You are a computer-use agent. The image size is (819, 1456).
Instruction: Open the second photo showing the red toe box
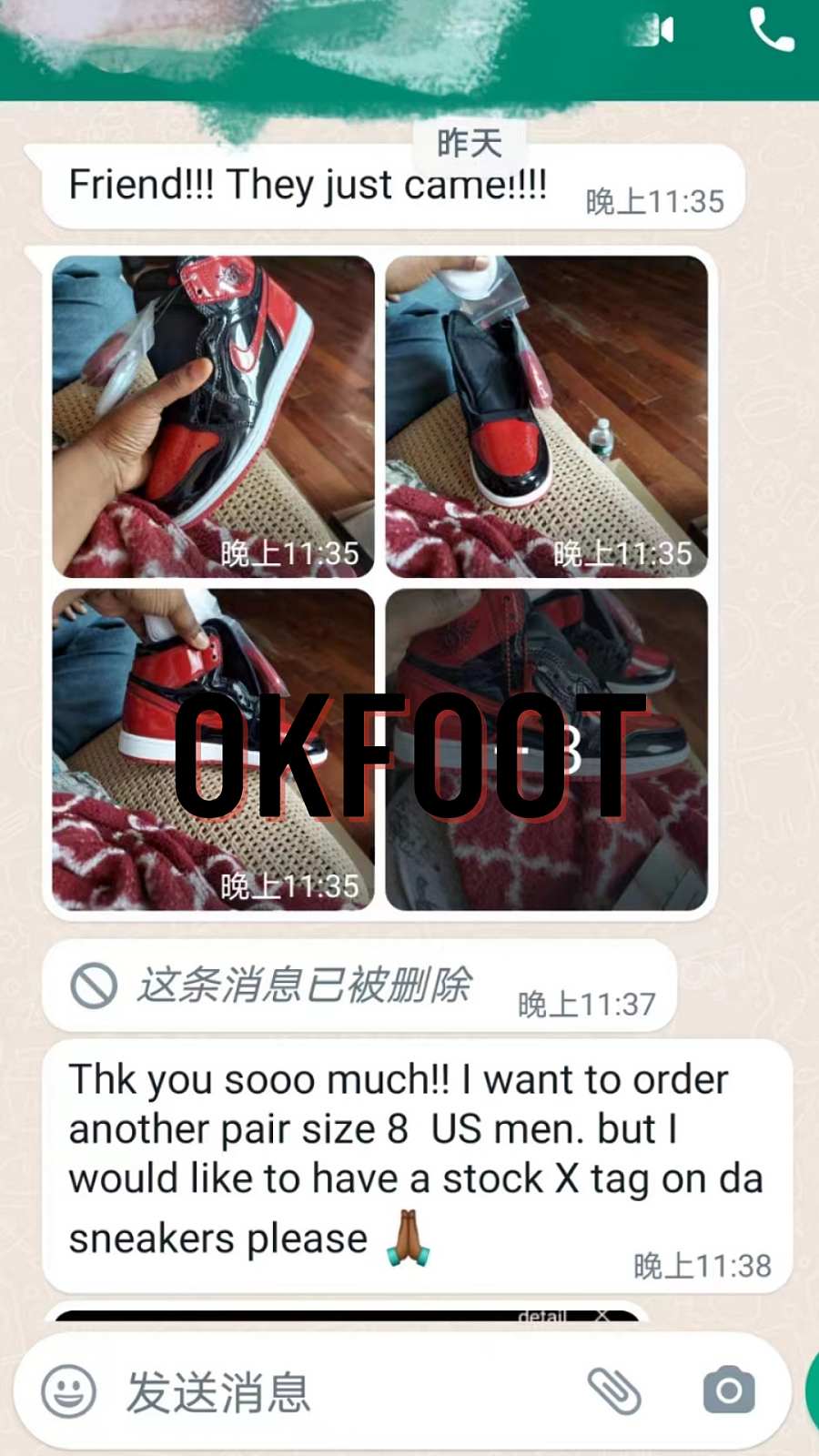[x=546, y=416]
